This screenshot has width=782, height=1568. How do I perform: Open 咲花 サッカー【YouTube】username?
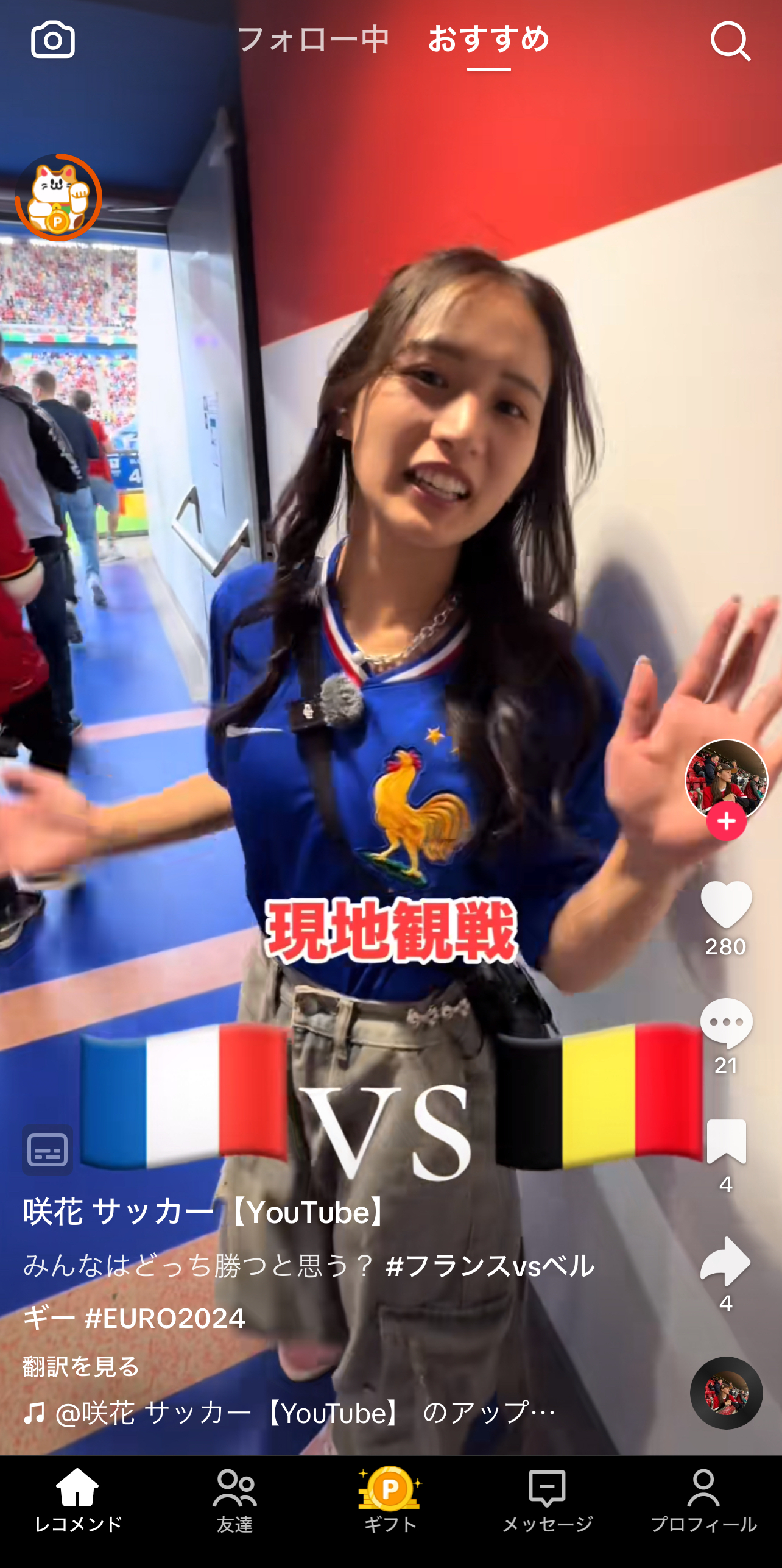coord(205,1211)
